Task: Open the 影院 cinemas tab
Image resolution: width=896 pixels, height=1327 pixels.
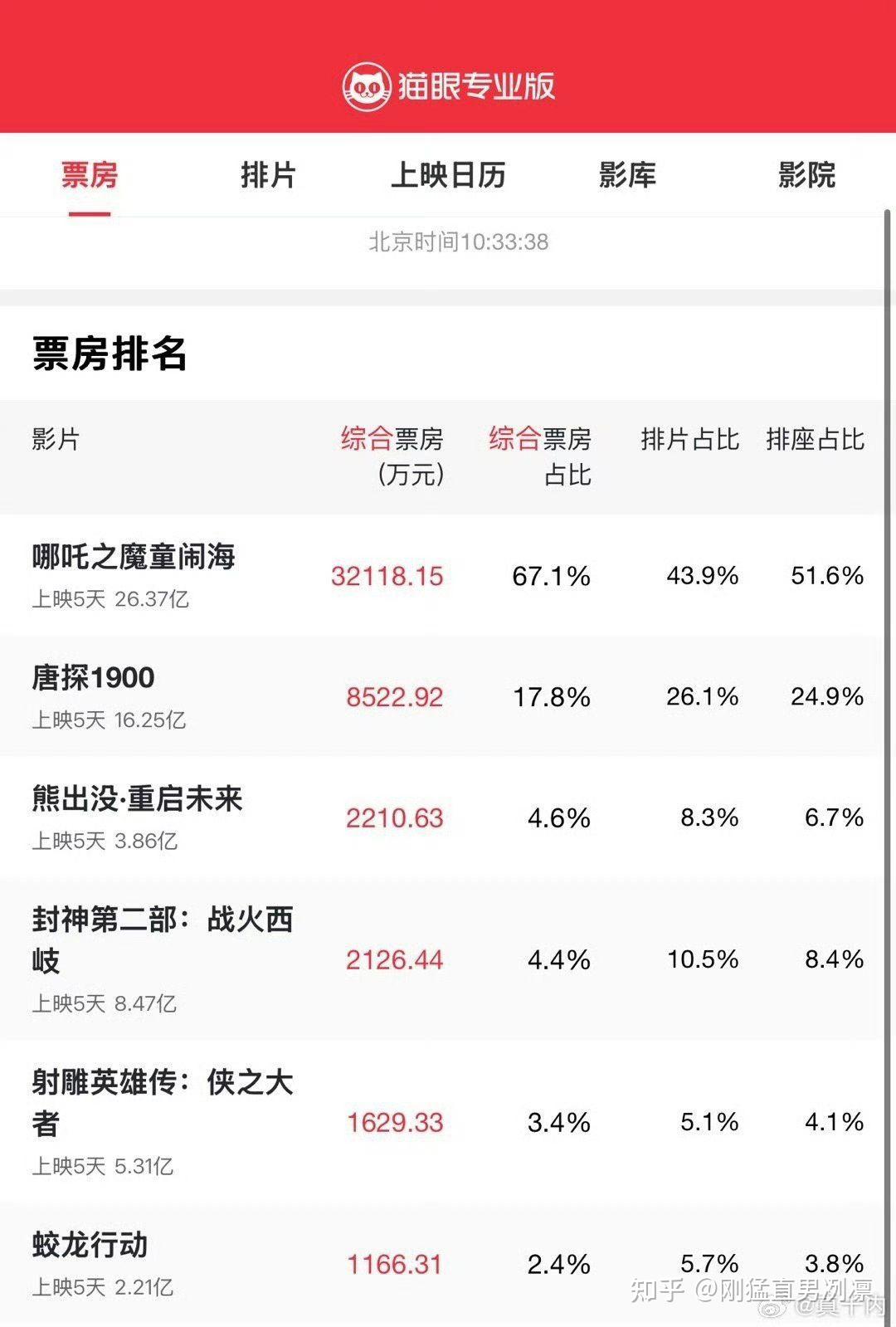Action: [x=807, y=176]
